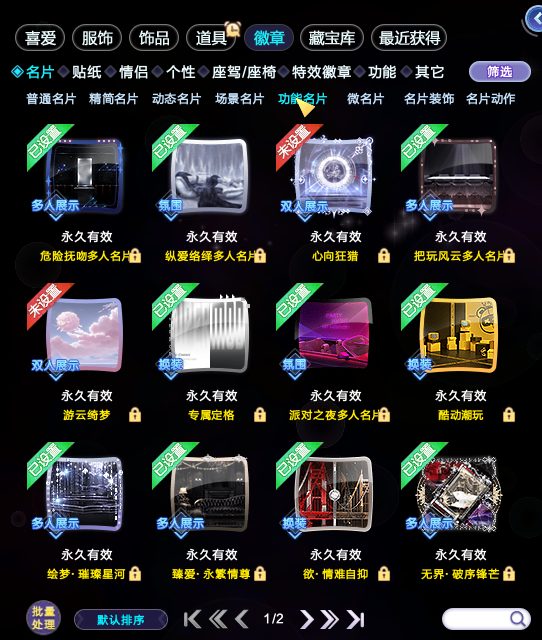Switch to the 最近获得 tab
The height and width of the screenshot is (640, 542).
(x=409, y=38)
